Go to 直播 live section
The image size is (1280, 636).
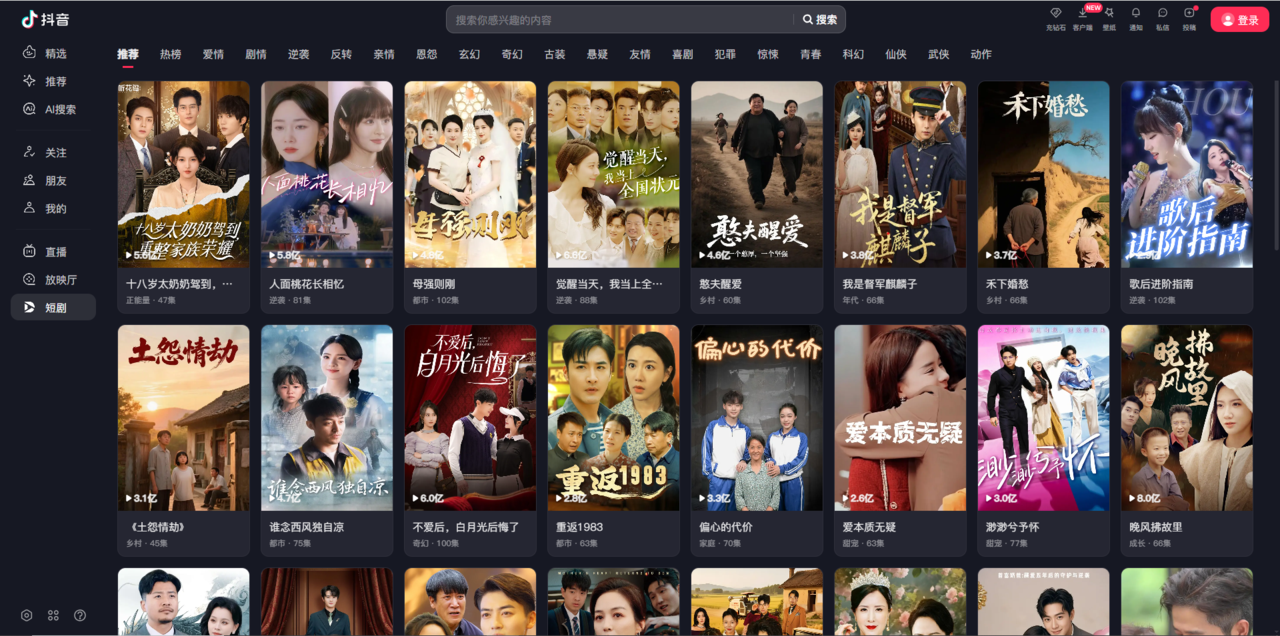pos(55,252)
